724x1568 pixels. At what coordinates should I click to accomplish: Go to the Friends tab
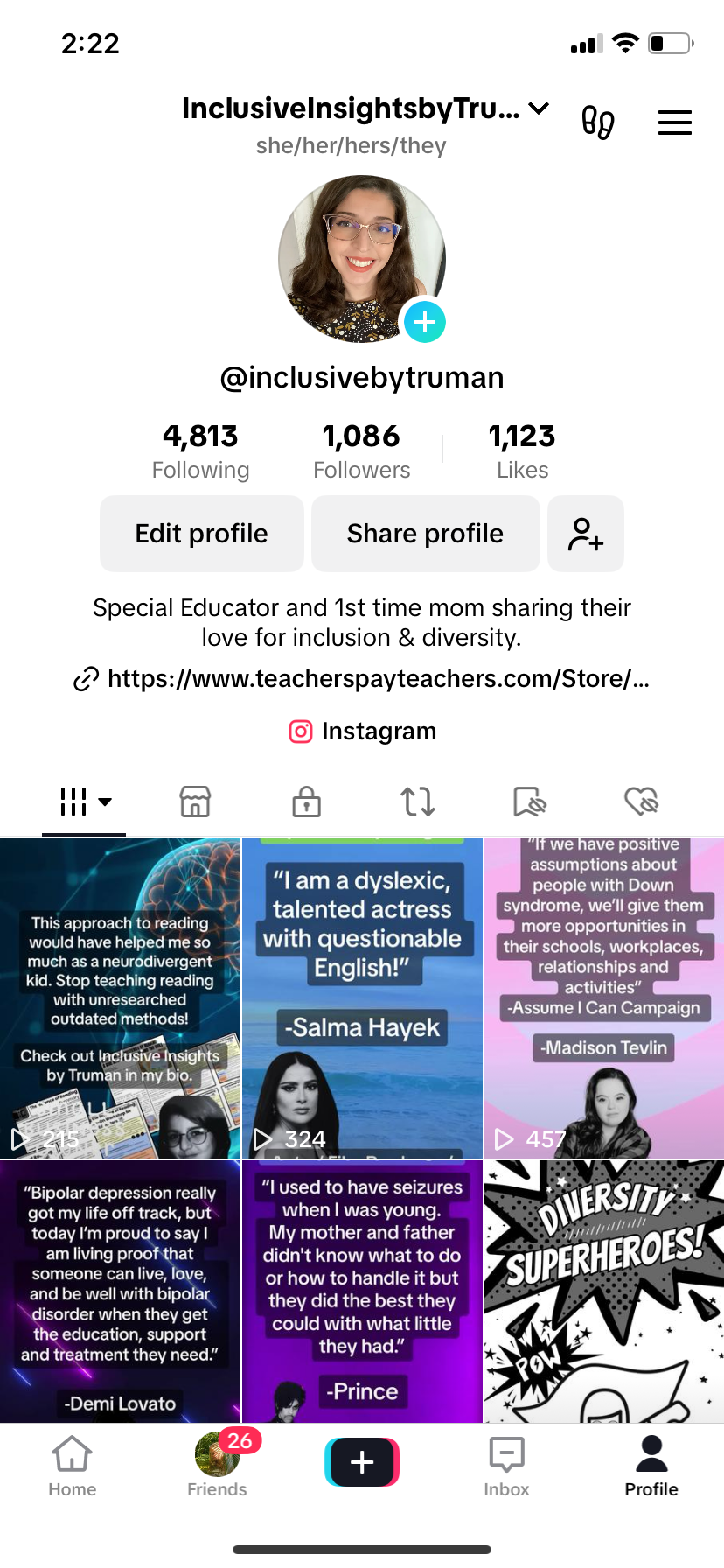tap(217, 1463)
